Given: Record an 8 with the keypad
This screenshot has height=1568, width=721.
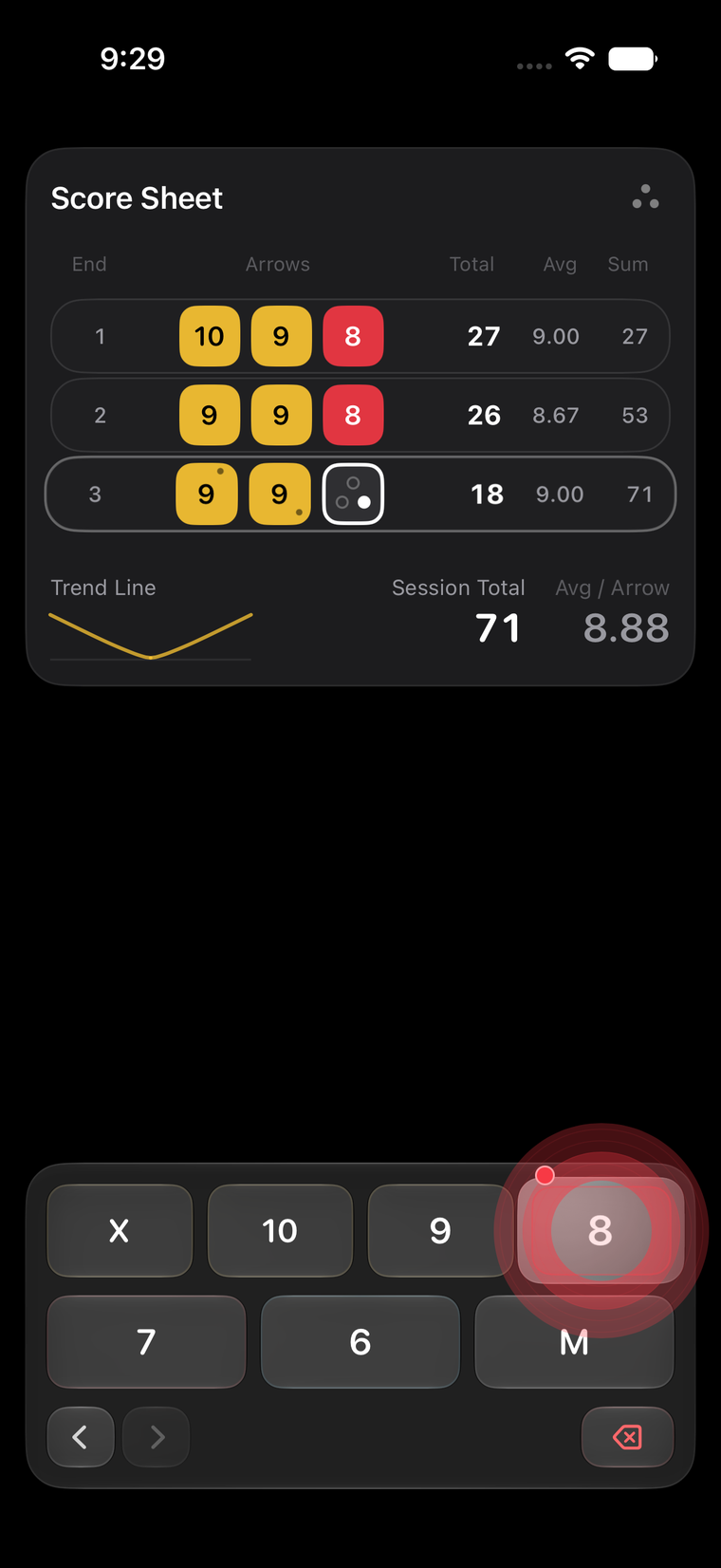Looking at the screenshot, I should click(601, 1230).
